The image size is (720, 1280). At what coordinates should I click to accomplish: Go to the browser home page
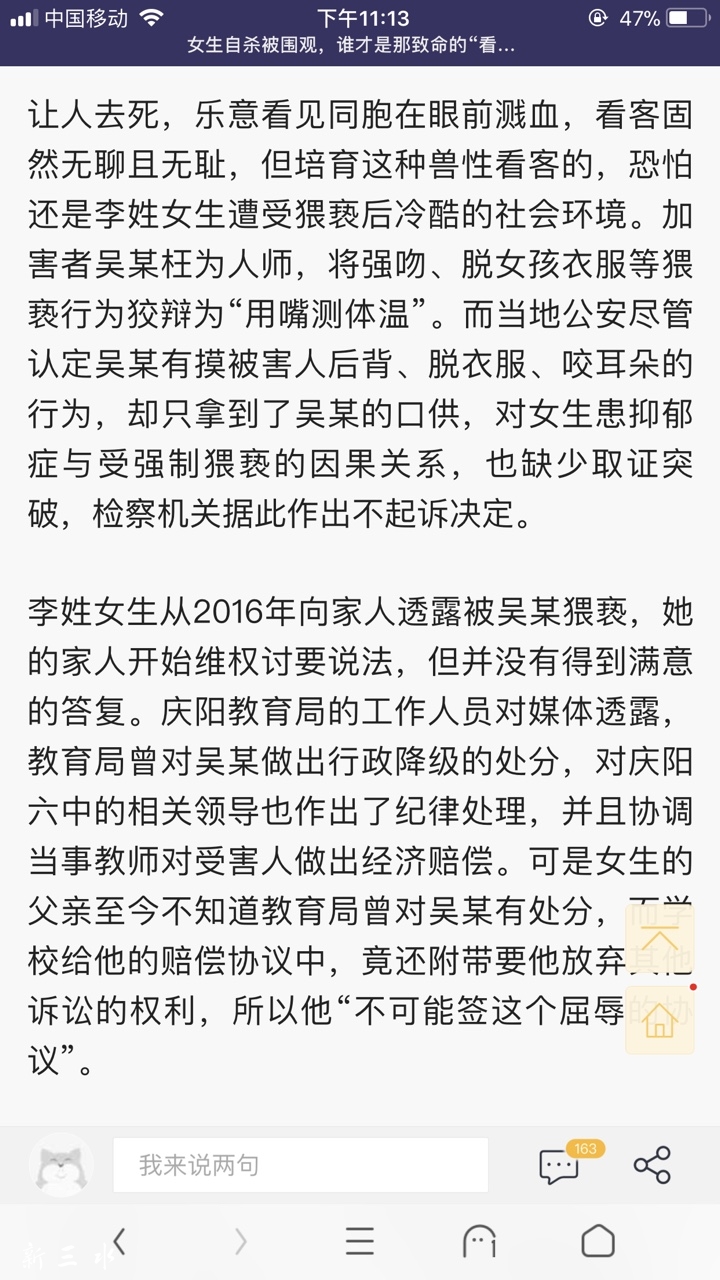pos(598,1242)
